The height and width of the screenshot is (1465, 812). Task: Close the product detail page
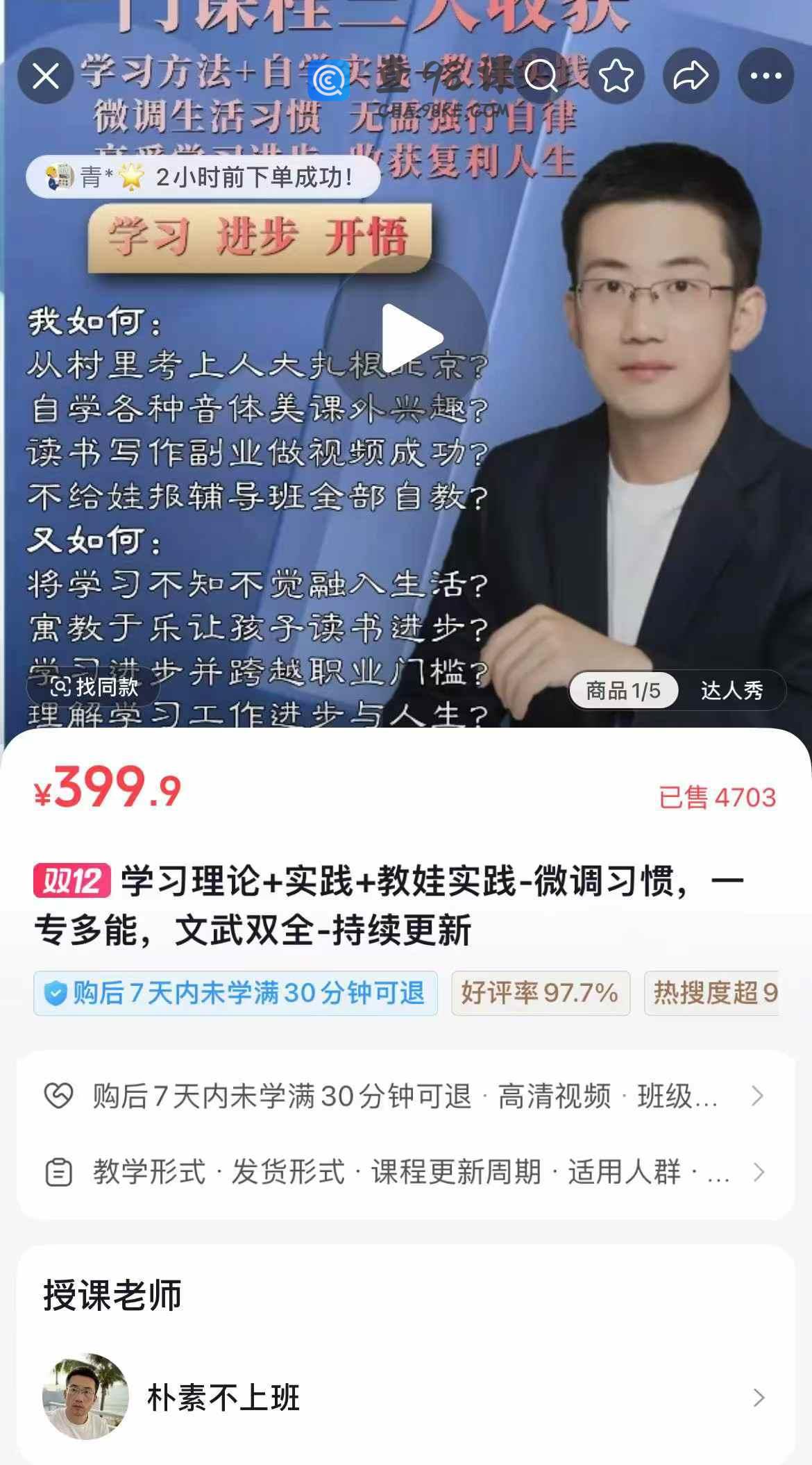coord(46,76)
